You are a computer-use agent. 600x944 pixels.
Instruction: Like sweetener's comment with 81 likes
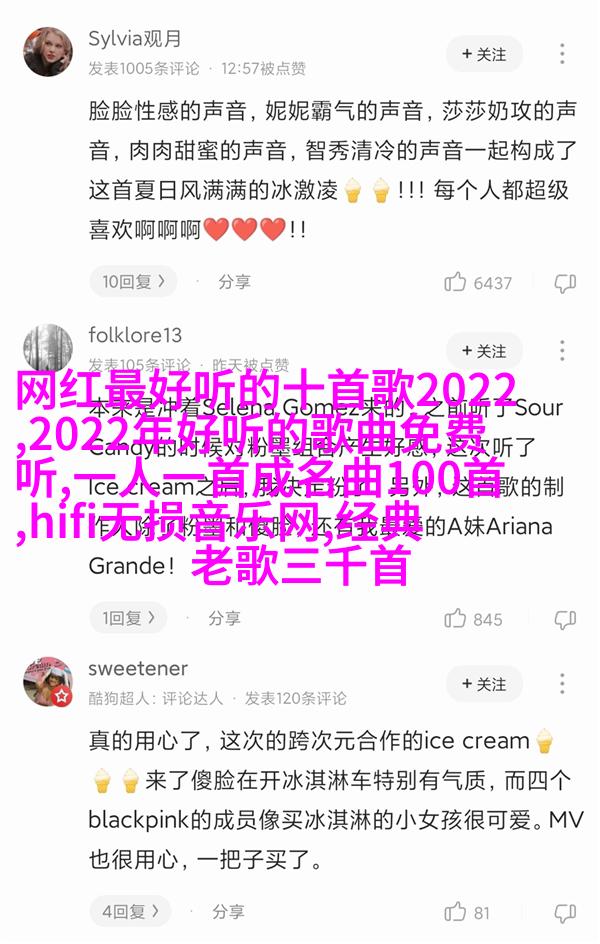(x=469, y=912)
